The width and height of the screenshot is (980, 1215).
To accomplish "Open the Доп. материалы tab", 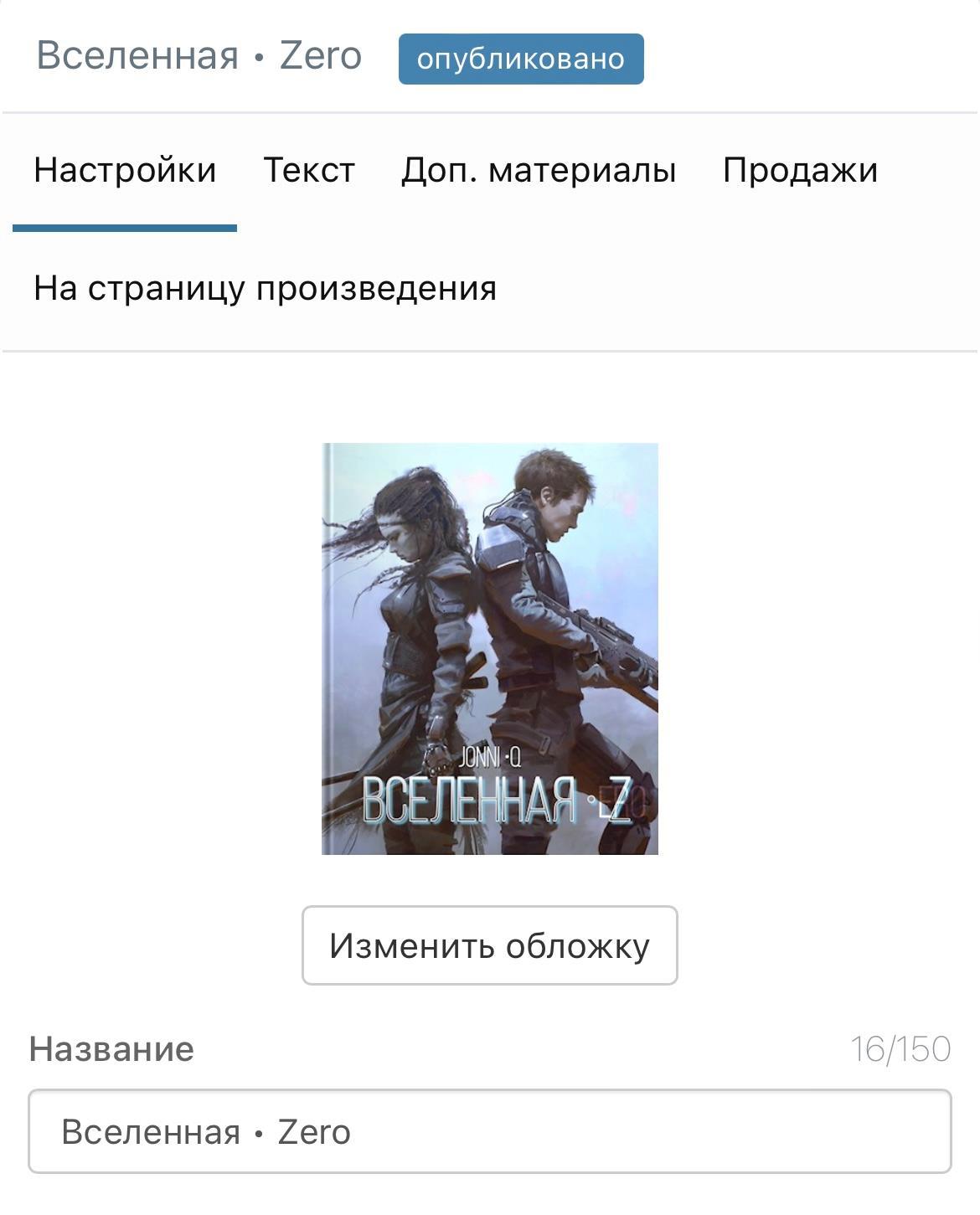I will tap(539, 171).
